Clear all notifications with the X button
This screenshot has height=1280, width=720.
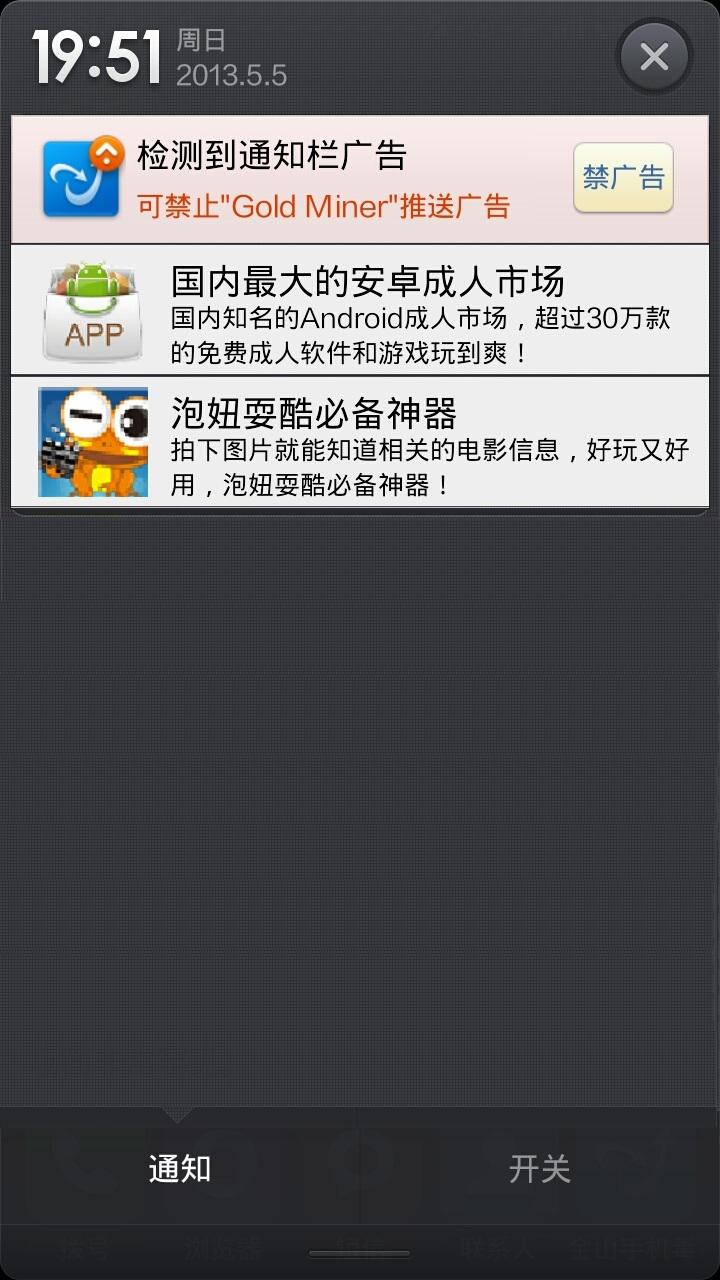pyautogui.click(x=654, y=57)
